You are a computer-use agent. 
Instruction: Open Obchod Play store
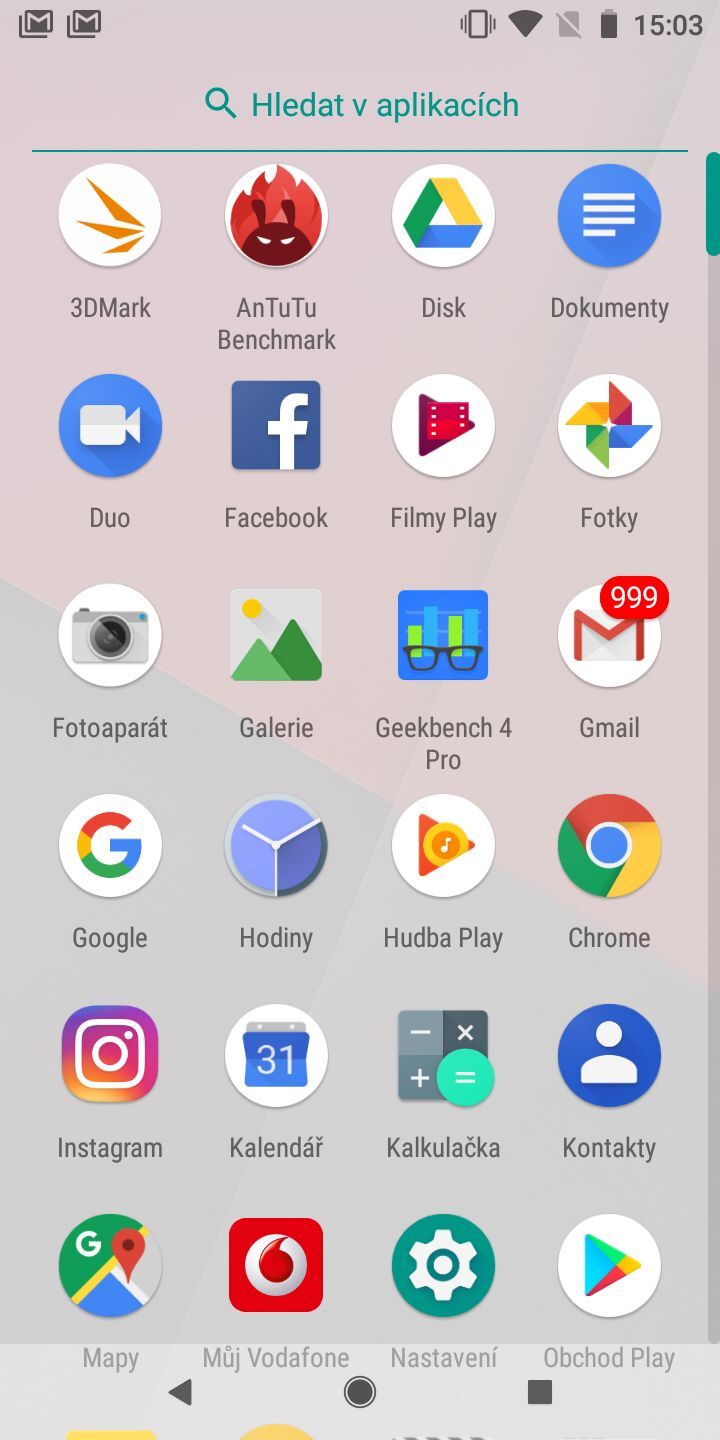(x=609, y=1265)
